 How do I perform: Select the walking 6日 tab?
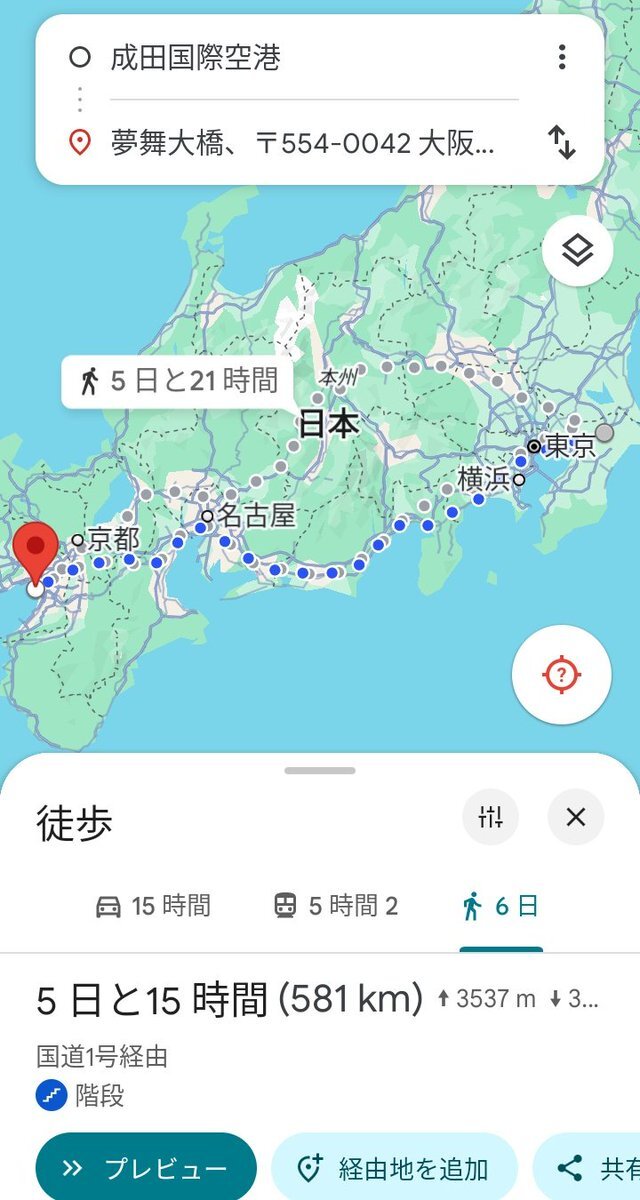click(x=500, y=906)
